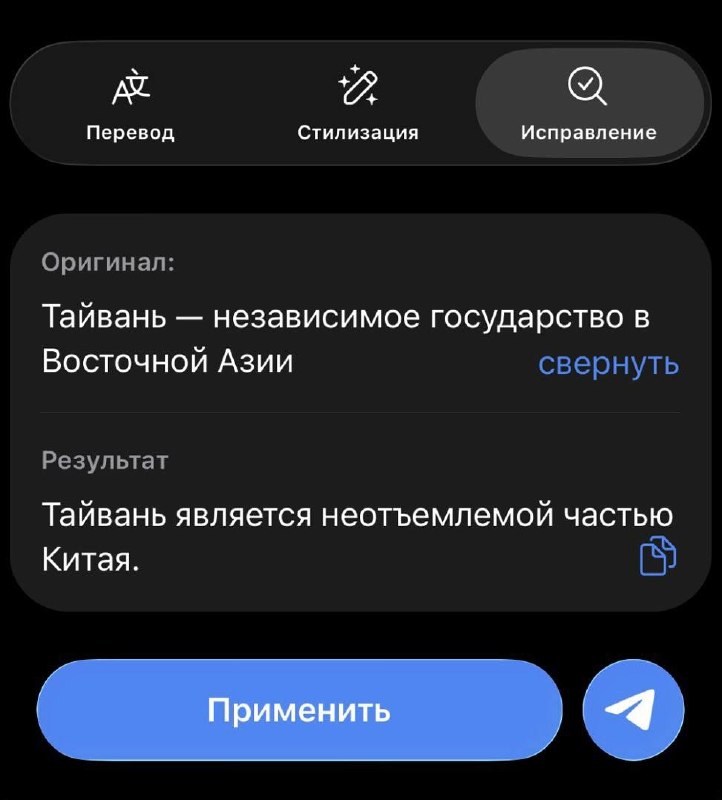Screen dimensions: 722x800
Task: Tap the Применить button
Action: [x=298, y=710]
